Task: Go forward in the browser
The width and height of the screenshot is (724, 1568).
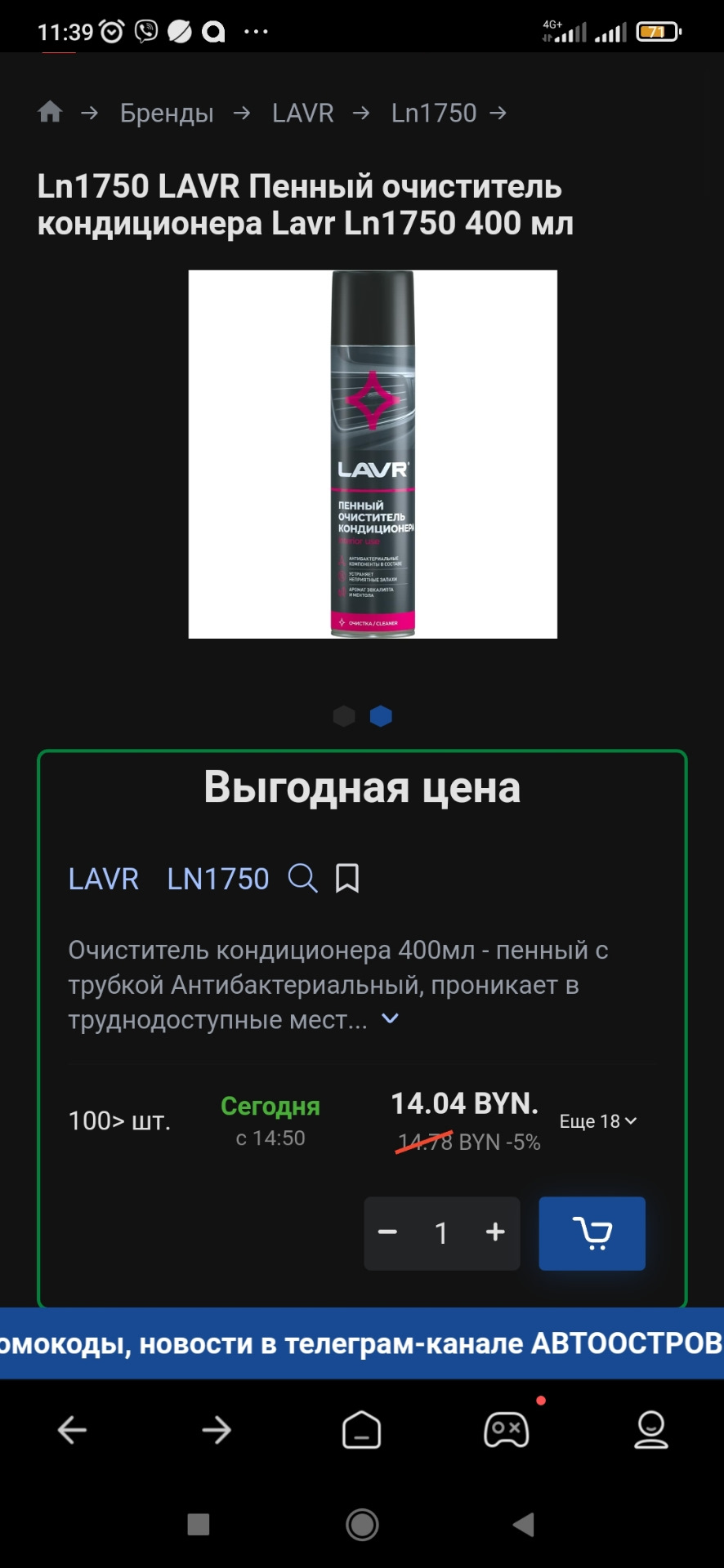Action: tap(217, 1430)
